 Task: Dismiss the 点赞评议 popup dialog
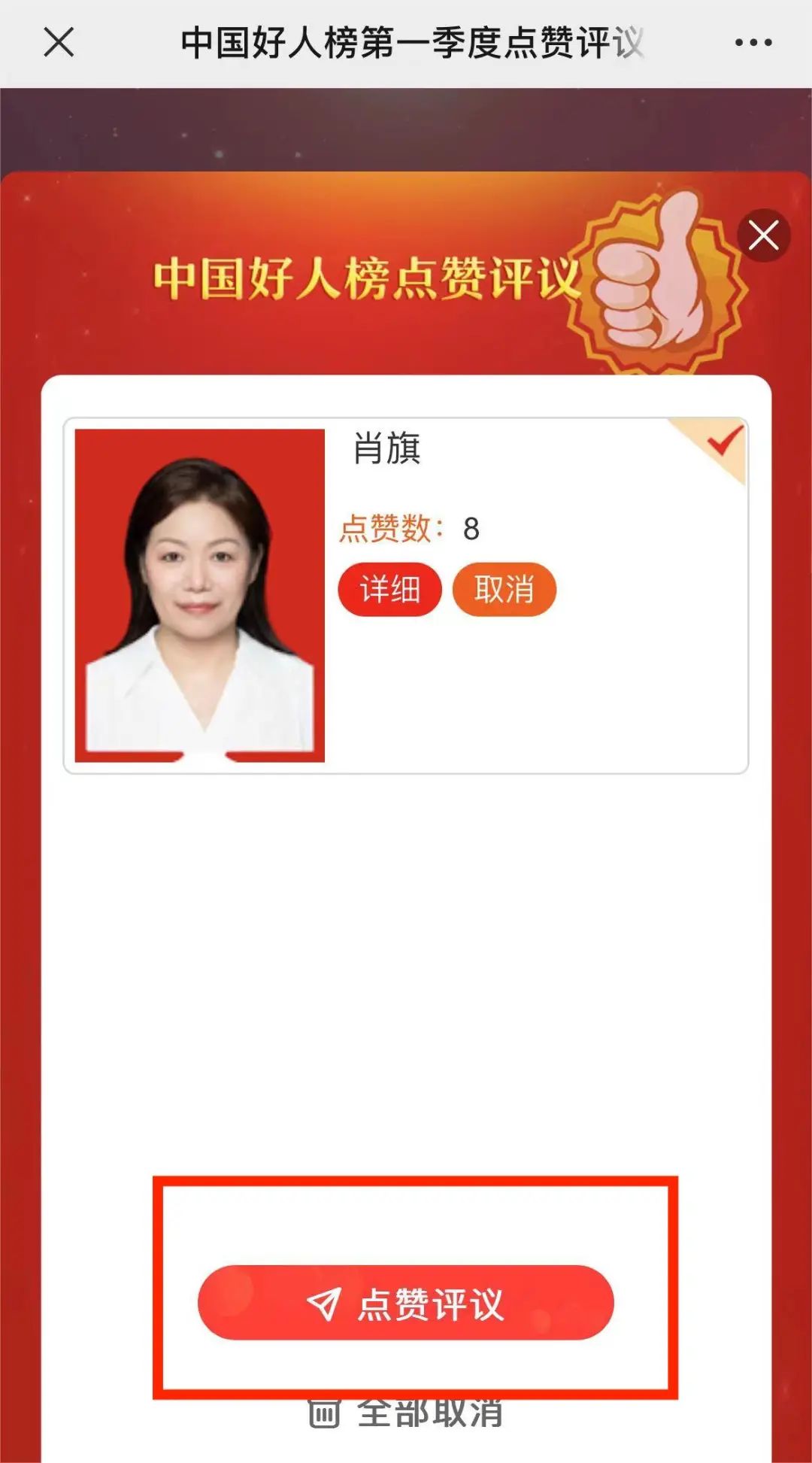(763, 235)
